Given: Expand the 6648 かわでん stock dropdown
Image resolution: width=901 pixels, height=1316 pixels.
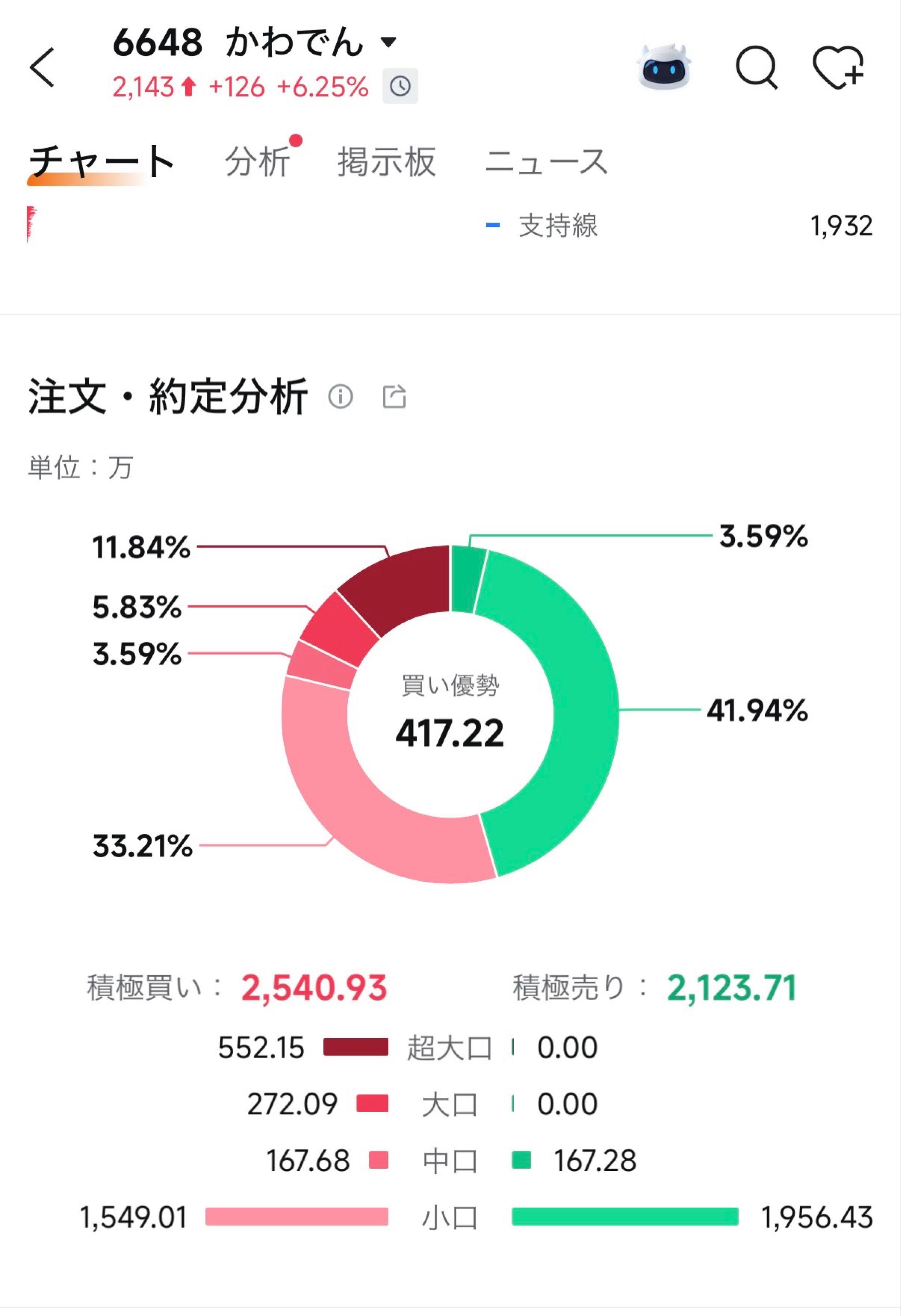Looking at the screenshot, I should coord(388,42).
